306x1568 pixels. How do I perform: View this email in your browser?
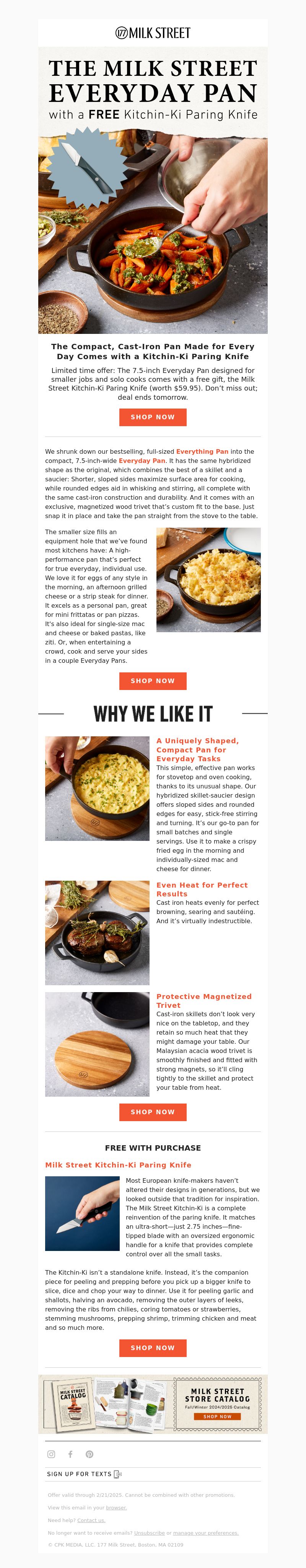tap(116, 1508)
